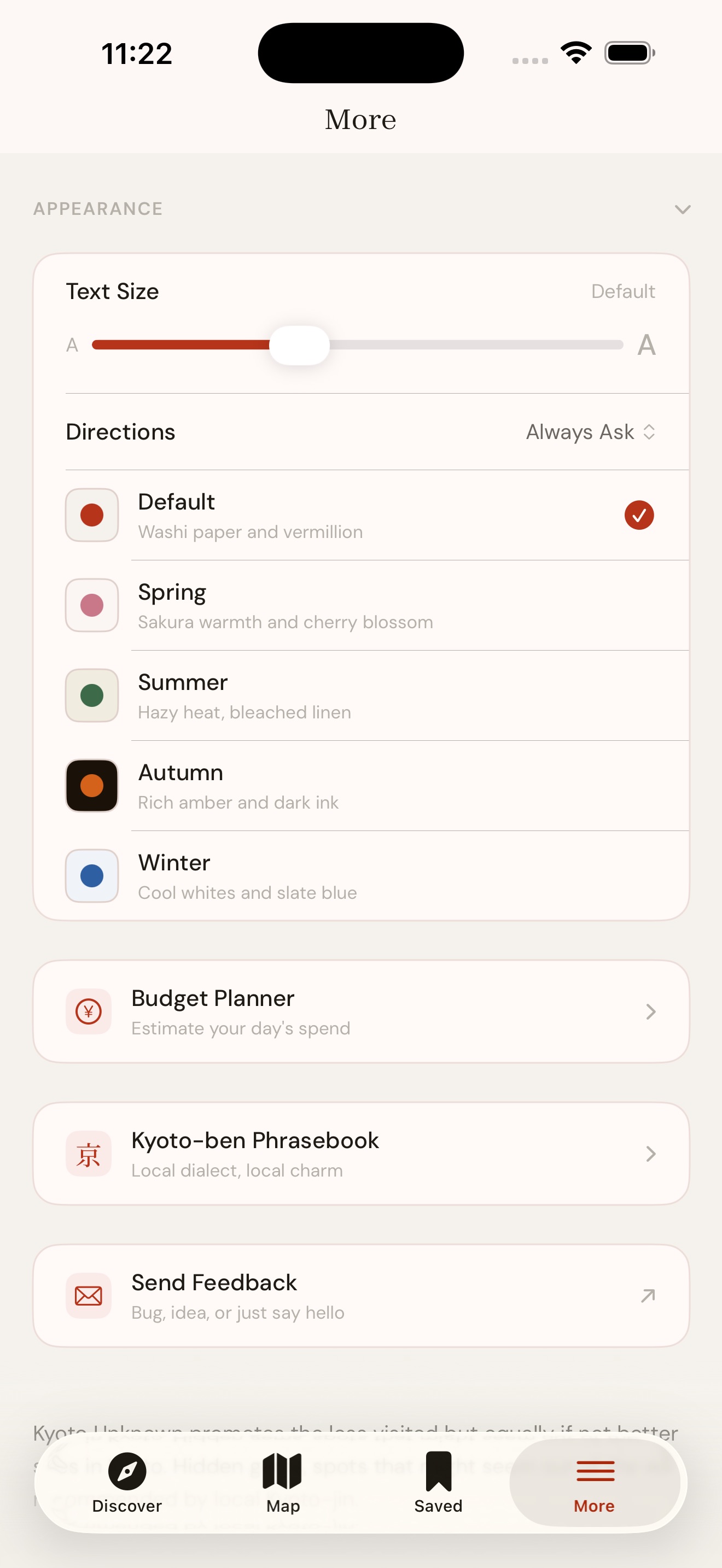The image size is (722, 1568).
Task: Select the Default theme
Action: tap(360, 515)
